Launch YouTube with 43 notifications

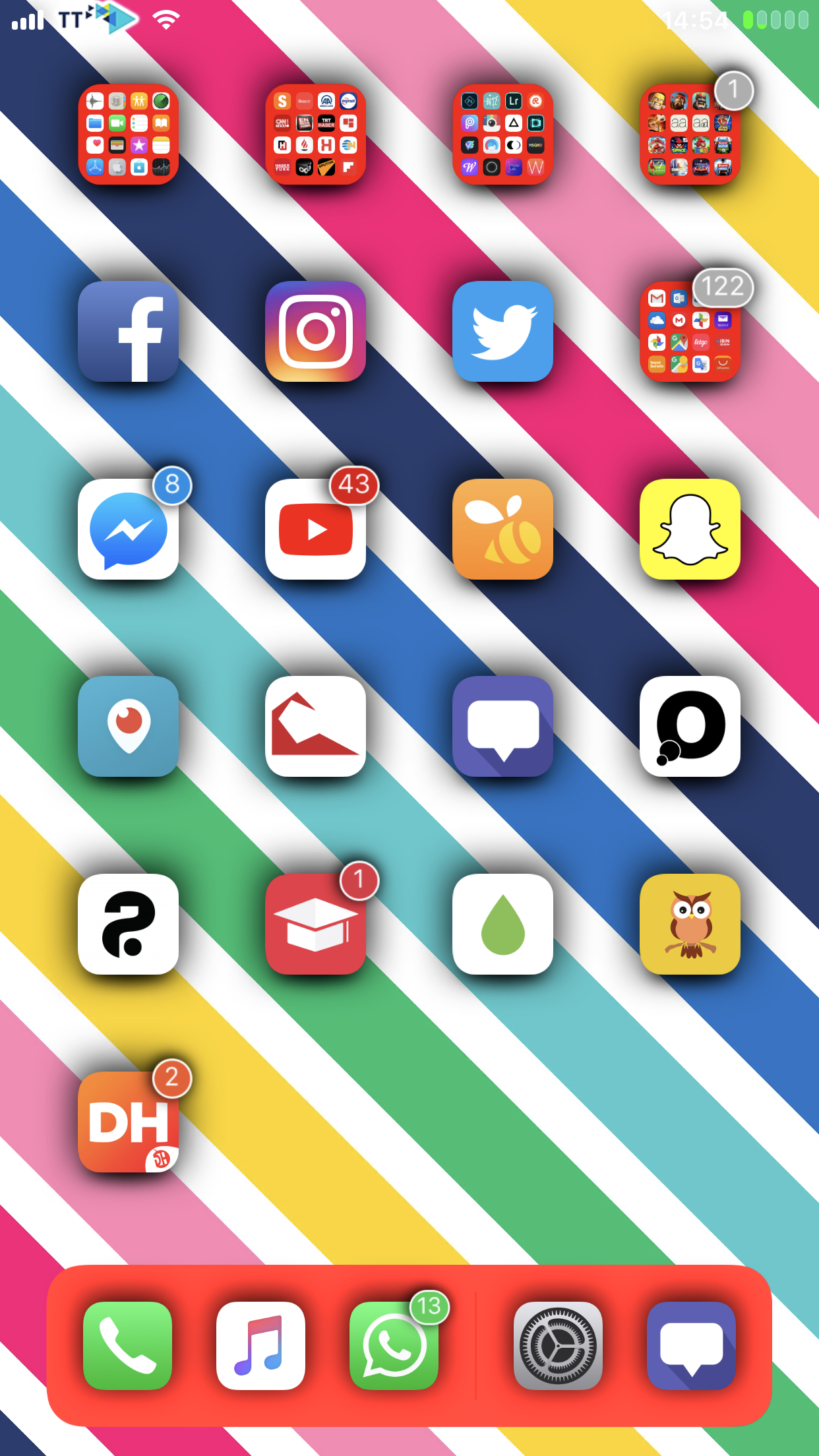[x=316, y=530]
